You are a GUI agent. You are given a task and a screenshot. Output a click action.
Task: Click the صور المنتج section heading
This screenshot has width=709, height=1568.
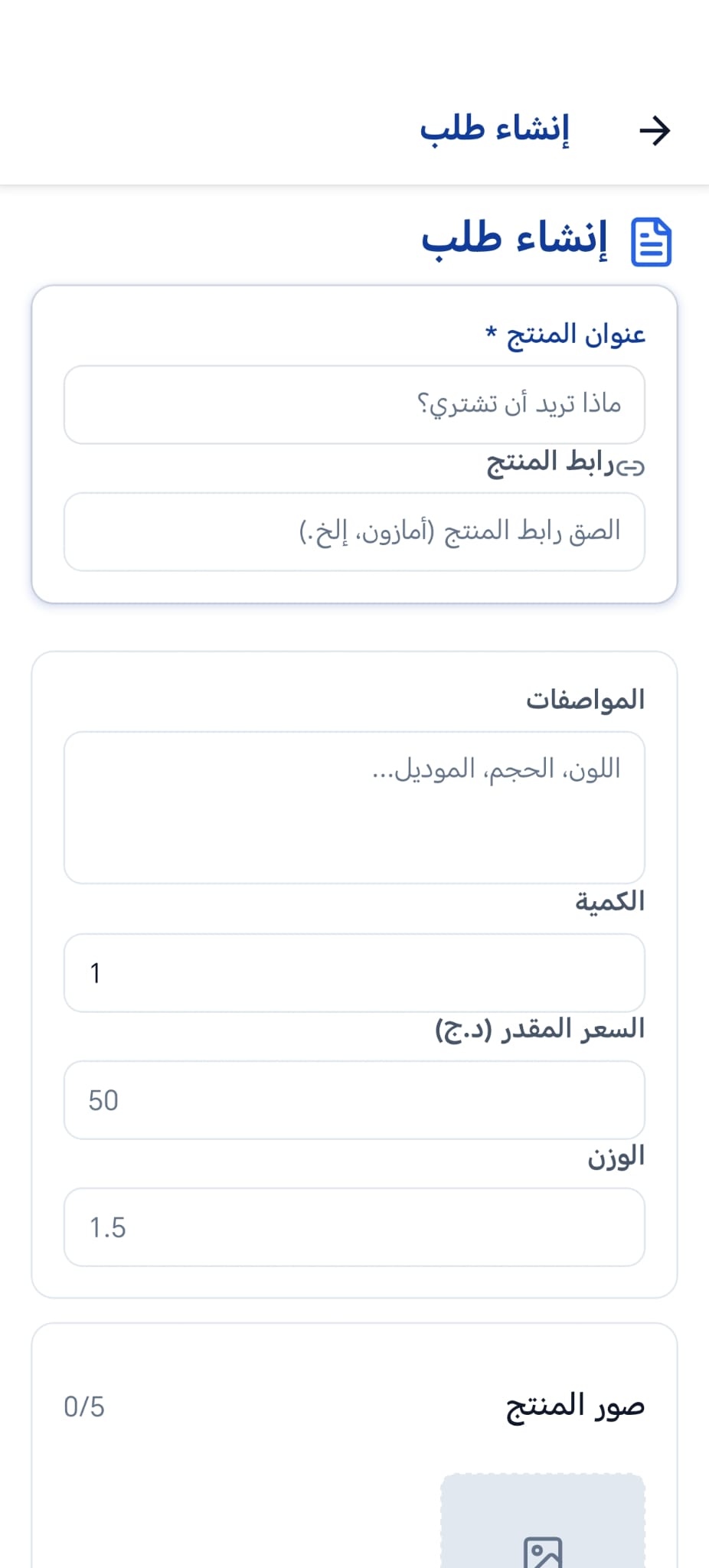tap(577, 1406)
